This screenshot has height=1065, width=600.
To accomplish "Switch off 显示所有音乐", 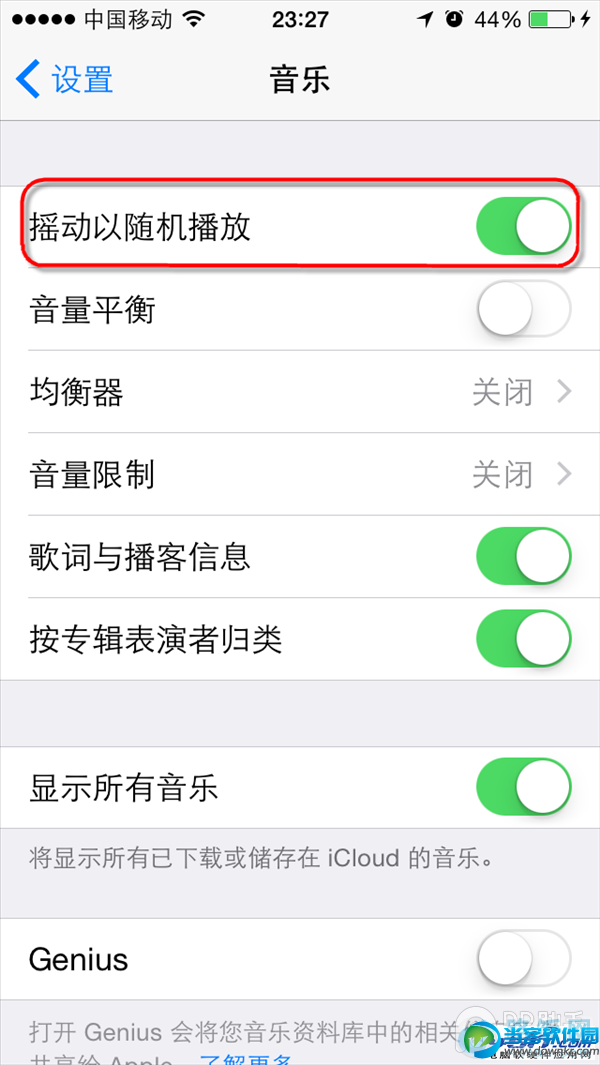I will pyautogui.click(x=523, y=787).
